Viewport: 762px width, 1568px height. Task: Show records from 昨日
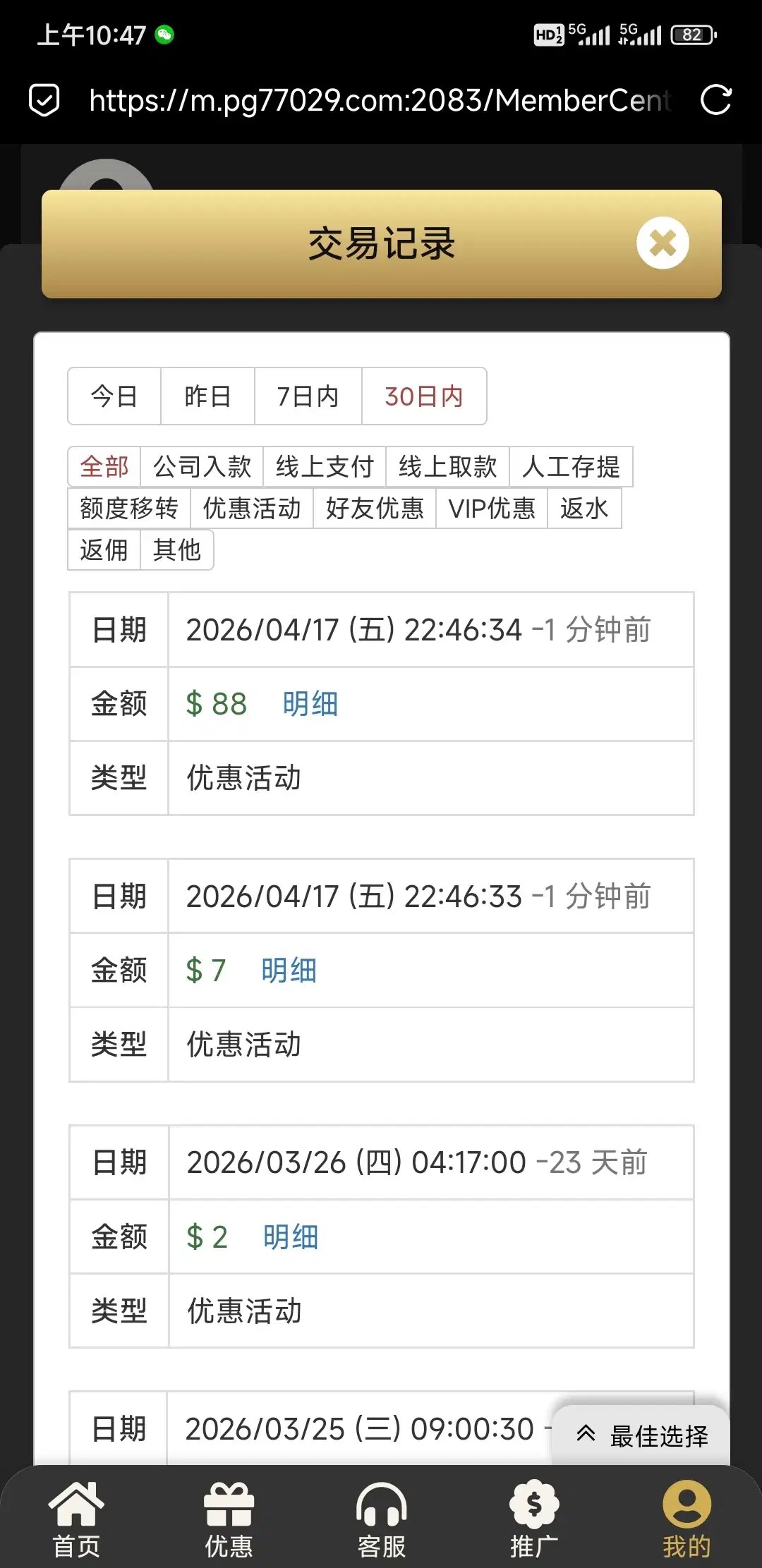(x=207, y=396)
